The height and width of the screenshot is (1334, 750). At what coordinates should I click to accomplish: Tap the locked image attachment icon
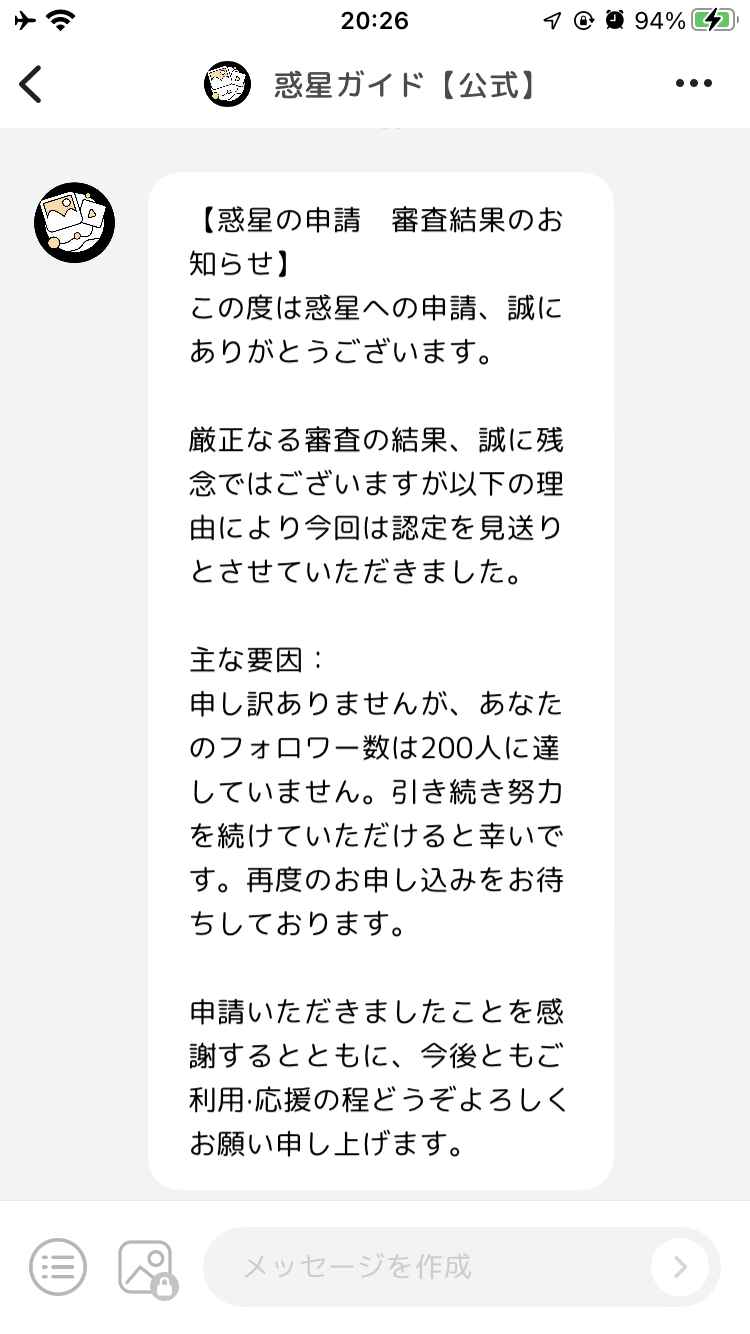pyautogui.click(x=147, y=1268)
